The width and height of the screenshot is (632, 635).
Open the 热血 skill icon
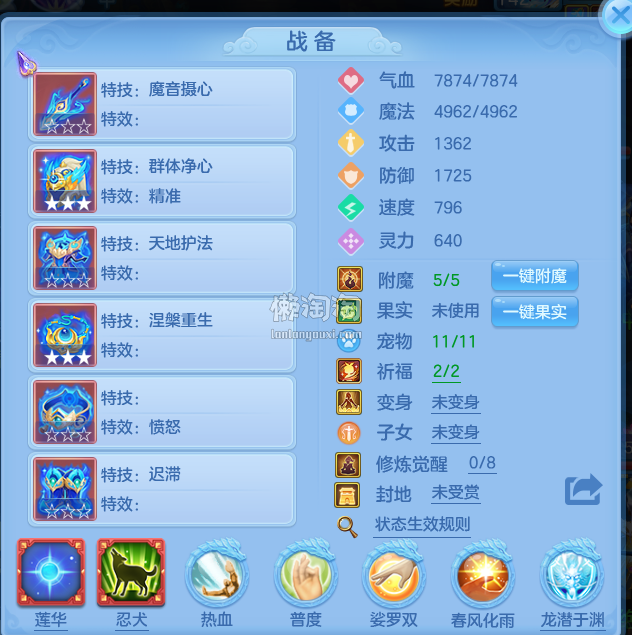(x=217, y=573)
